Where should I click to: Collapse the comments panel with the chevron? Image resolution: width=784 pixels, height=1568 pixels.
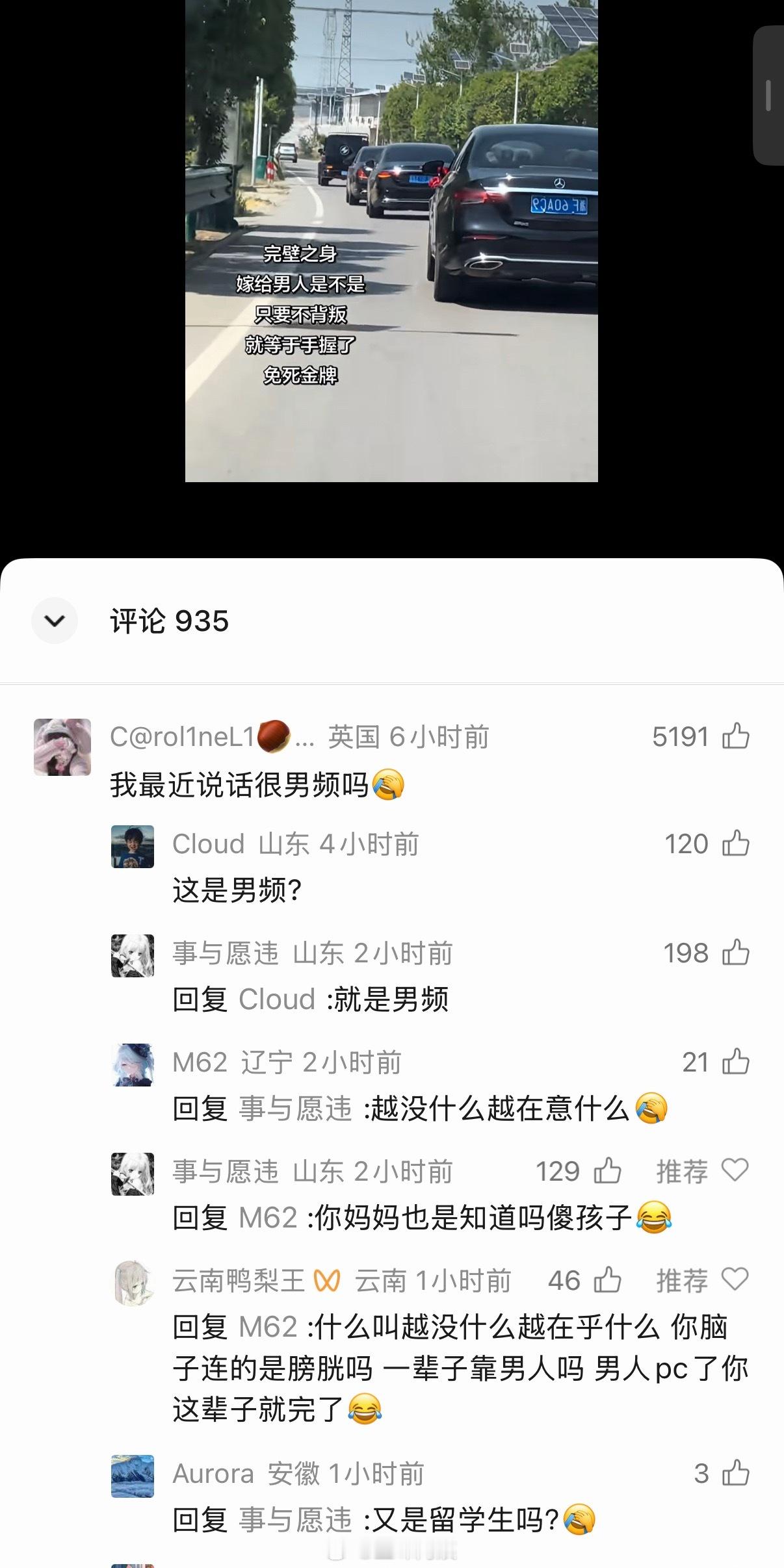tap(55, 621)
